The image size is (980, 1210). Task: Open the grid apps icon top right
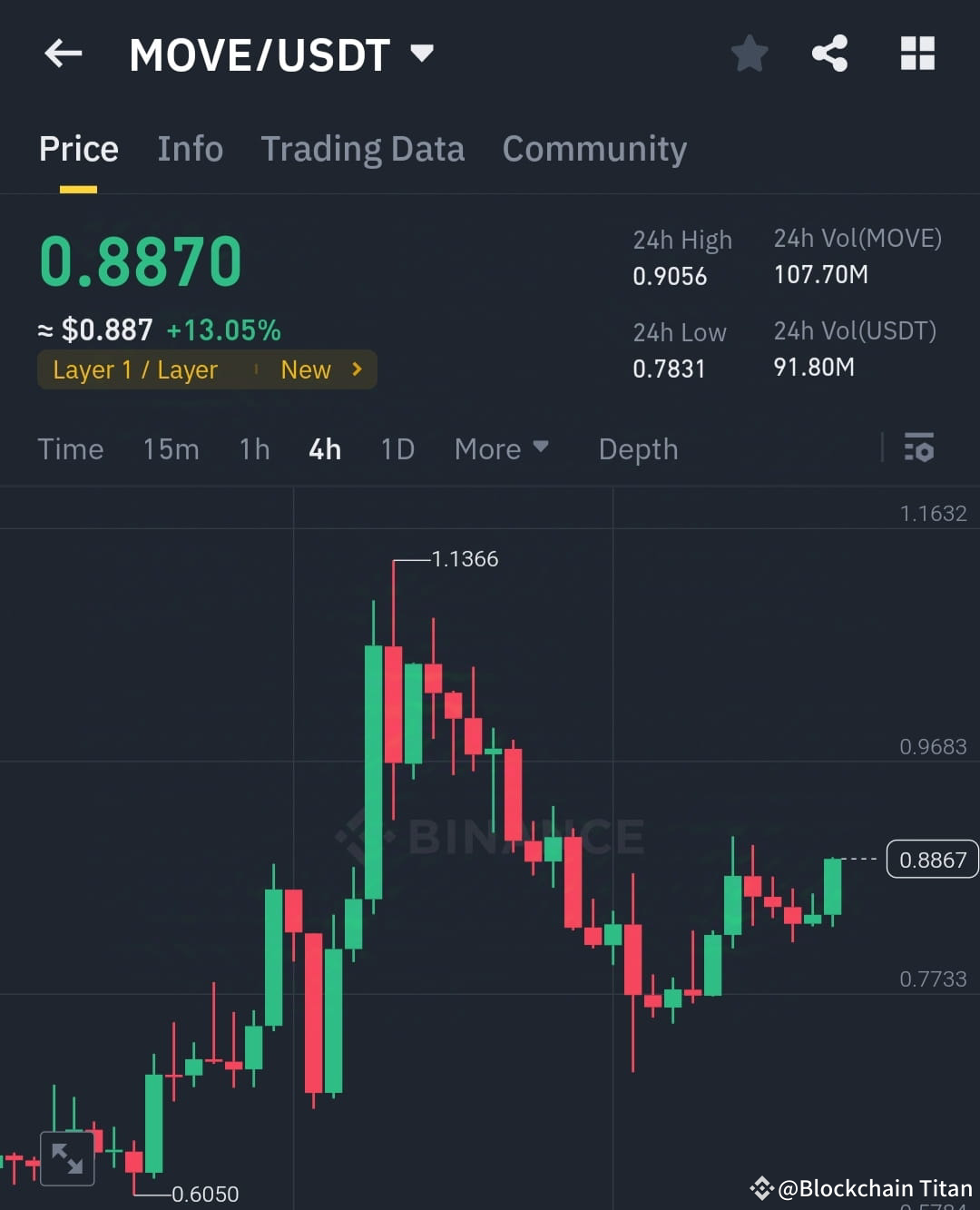click(916, 53)
